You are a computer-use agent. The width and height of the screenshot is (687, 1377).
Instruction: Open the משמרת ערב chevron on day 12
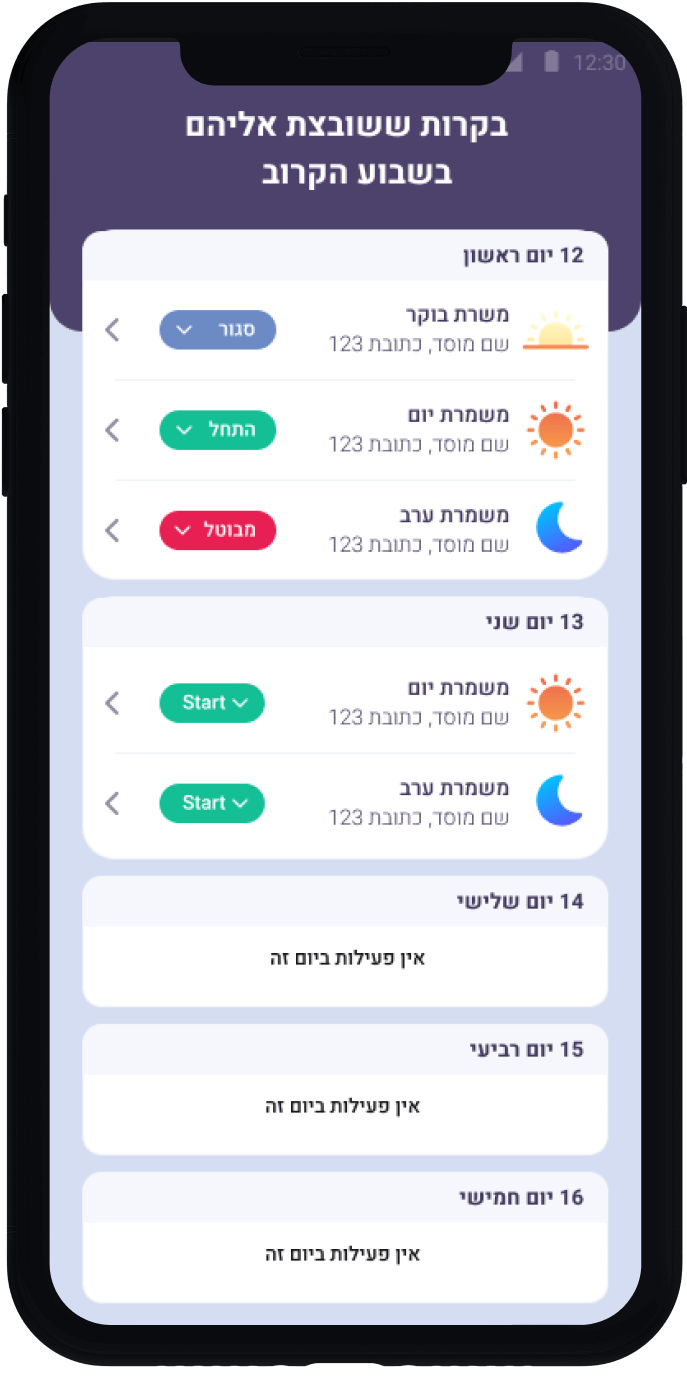pyautogui.click(x=112, y=530)
